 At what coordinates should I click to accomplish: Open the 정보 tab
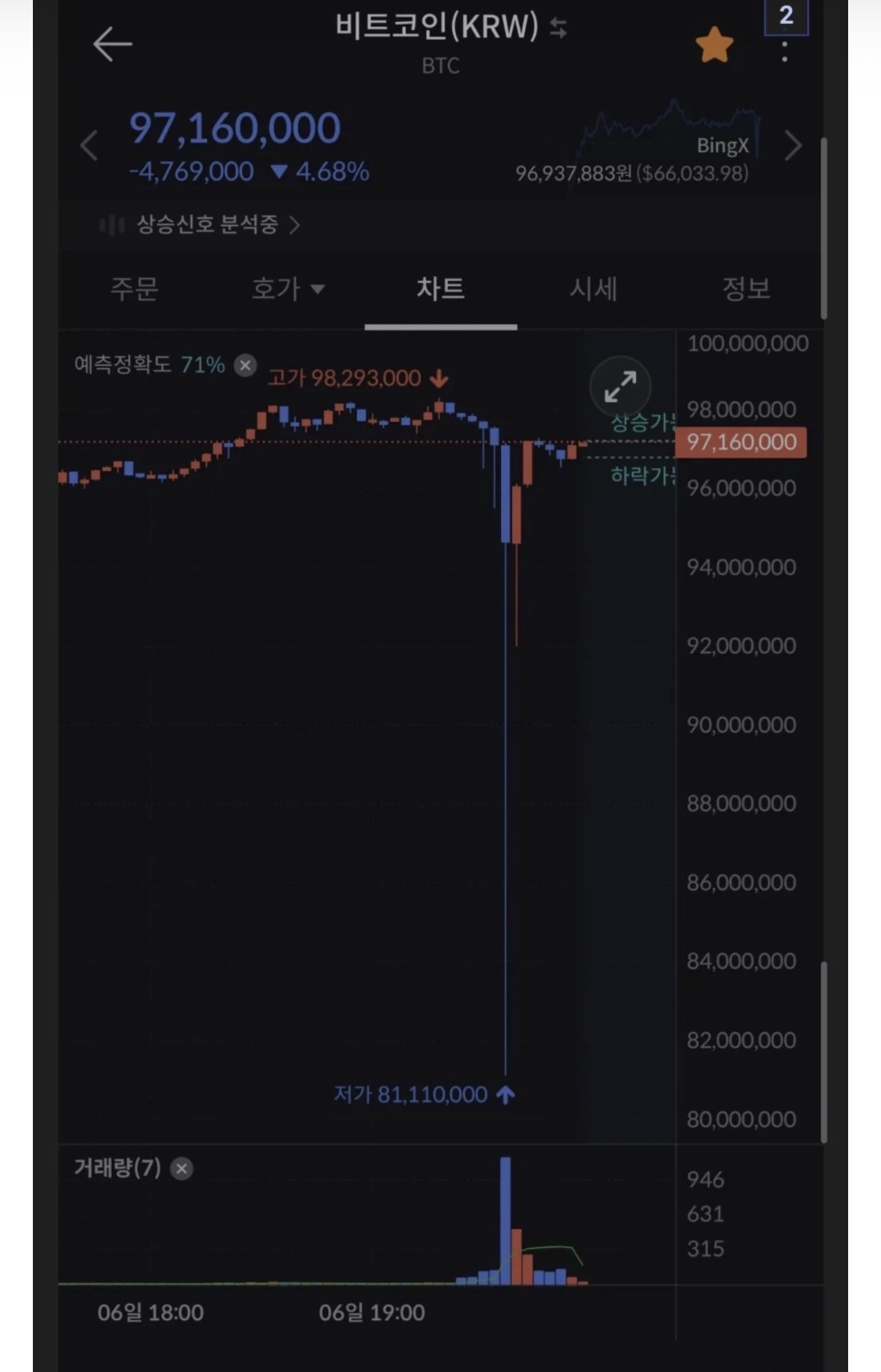(746, 289)
